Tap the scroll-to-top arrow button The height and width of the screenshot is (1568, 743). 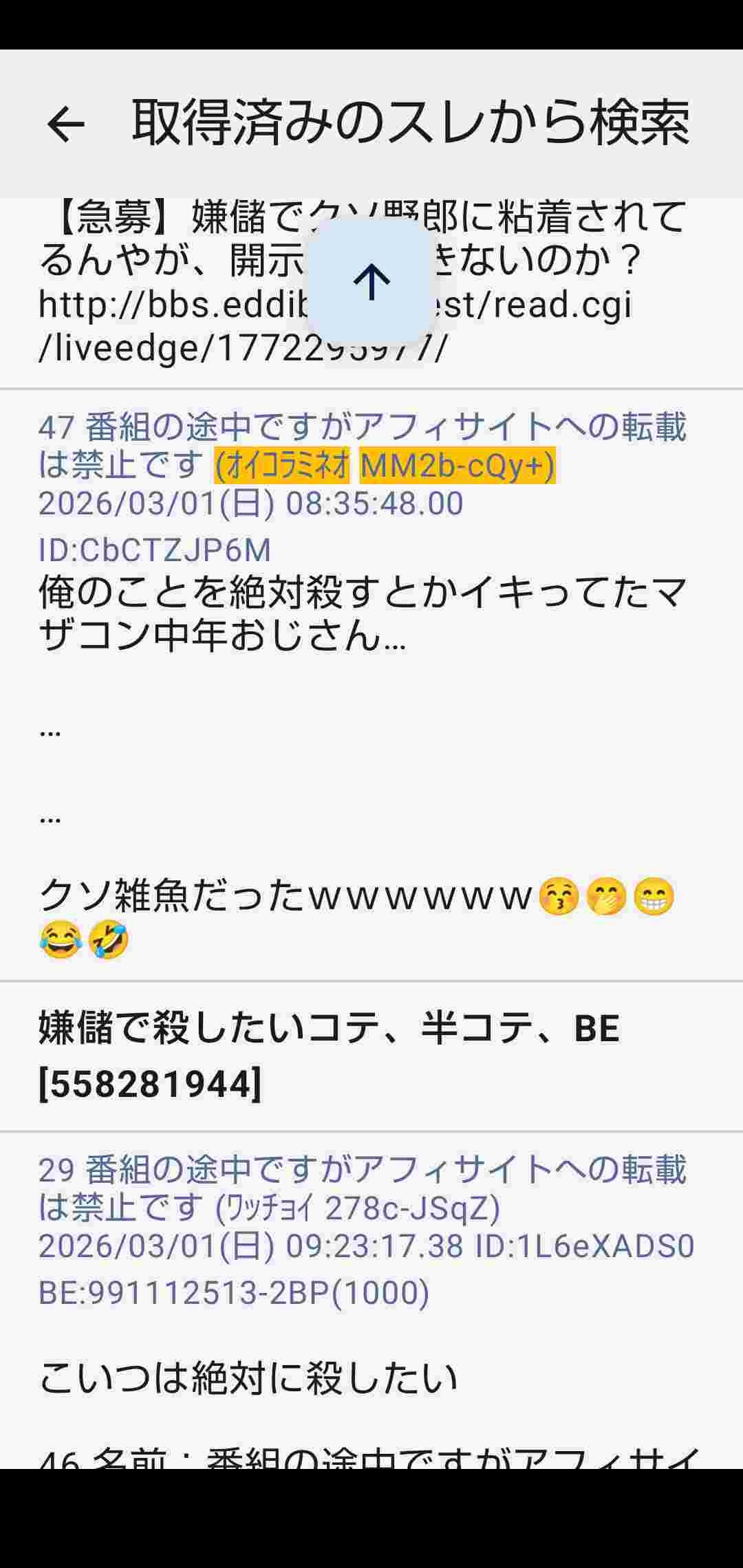(371, 281)
